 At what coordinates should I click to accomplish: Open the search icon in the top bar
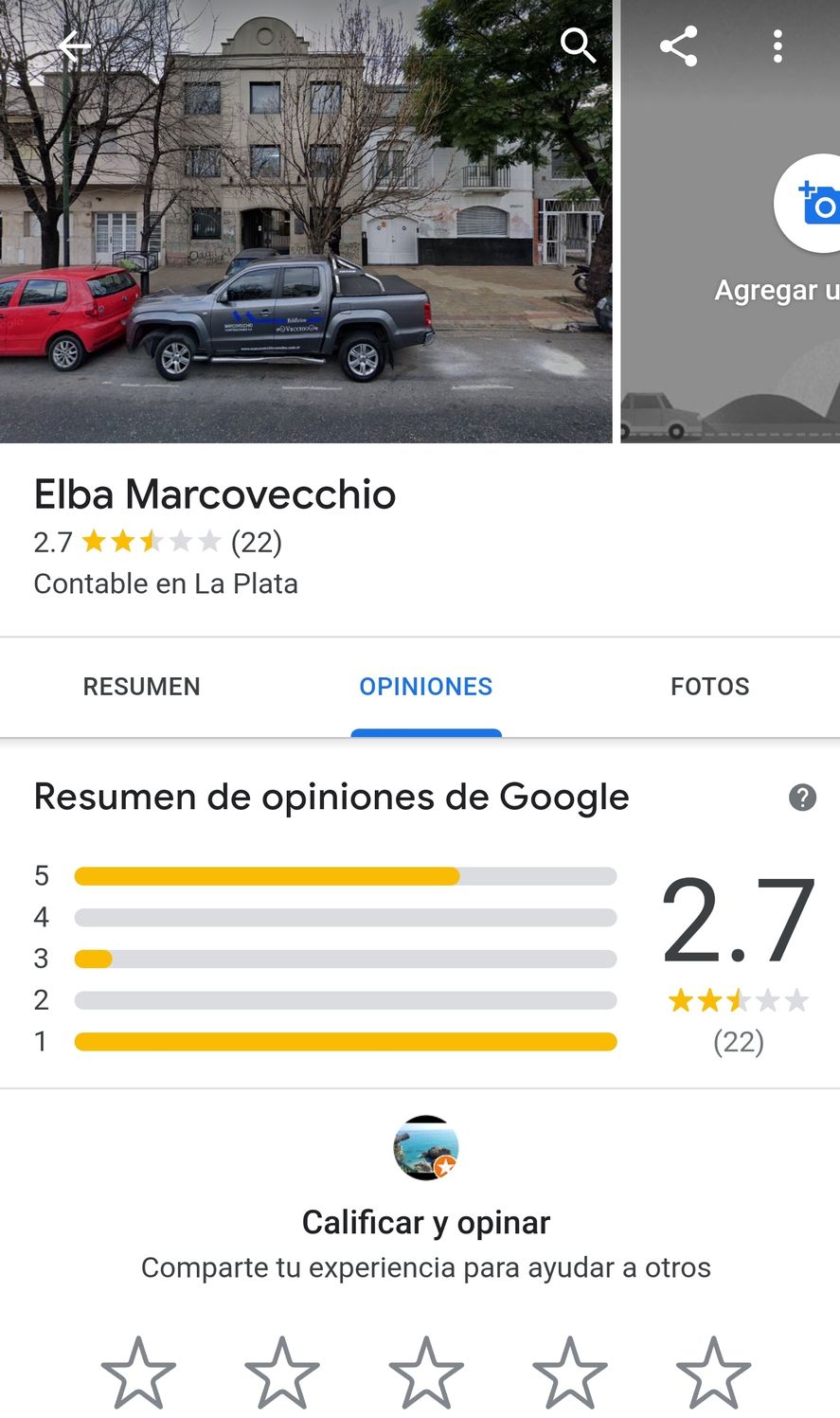point(578,45)
